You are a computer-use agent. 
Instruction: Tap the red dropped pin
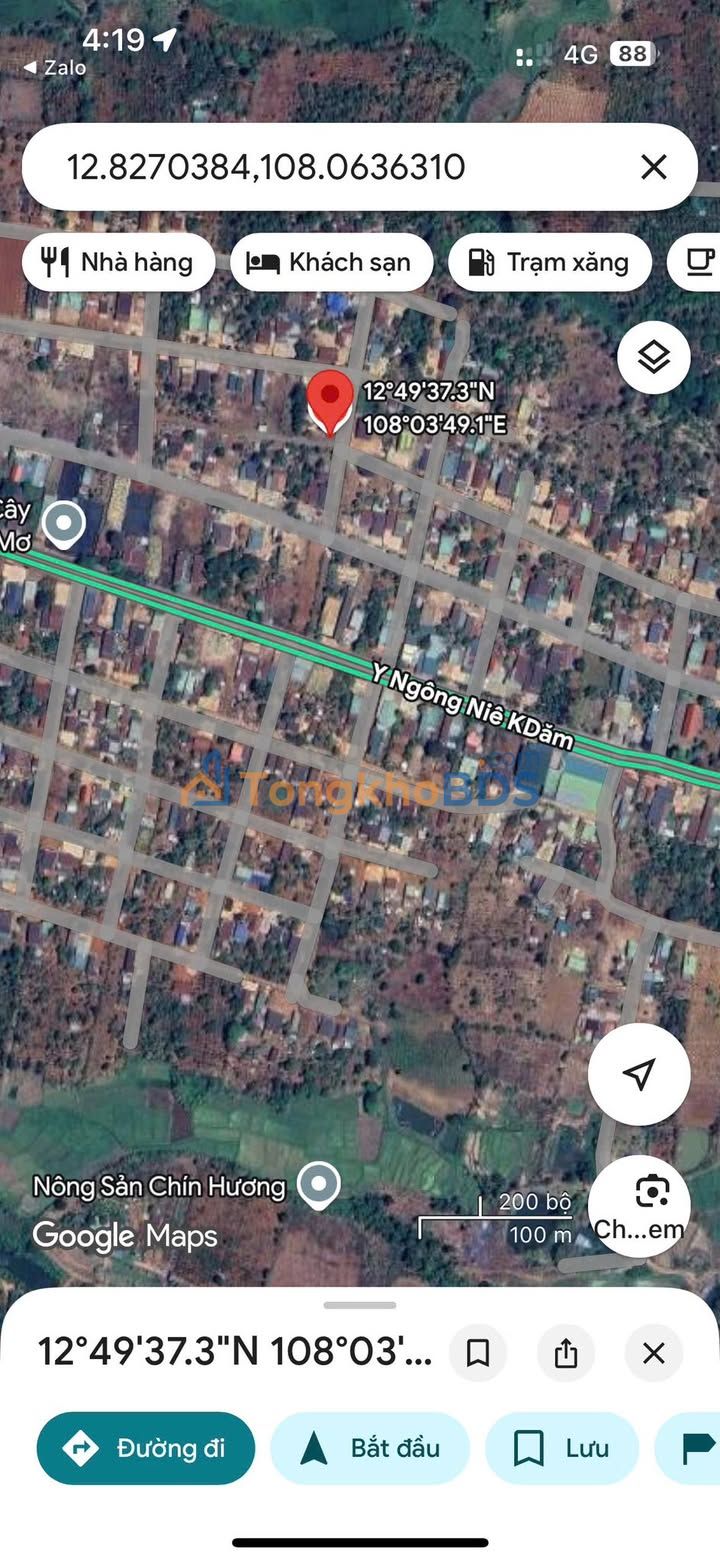(x=329, y=402)
